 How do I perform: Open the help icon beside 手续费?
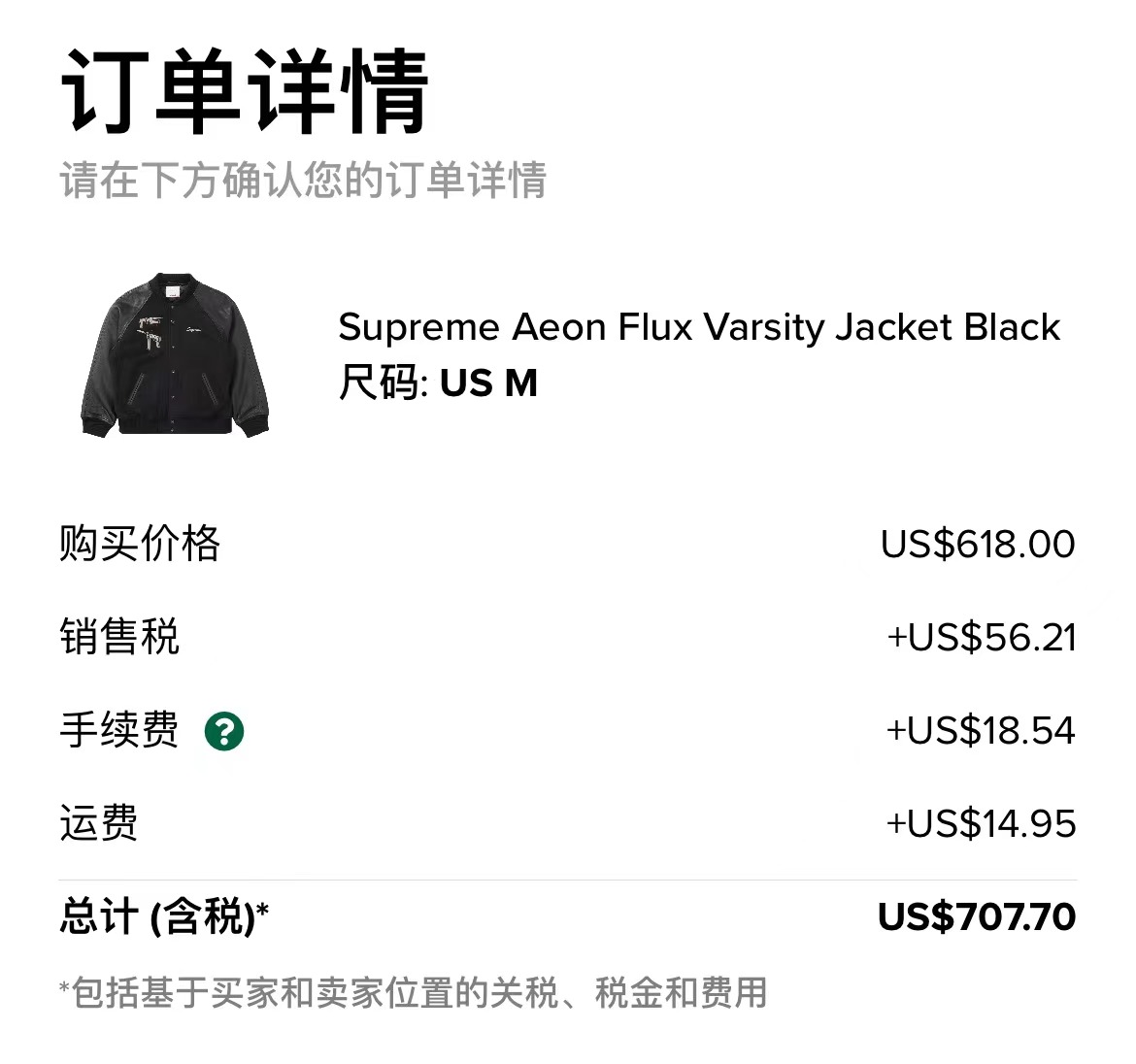pos(224,731)
